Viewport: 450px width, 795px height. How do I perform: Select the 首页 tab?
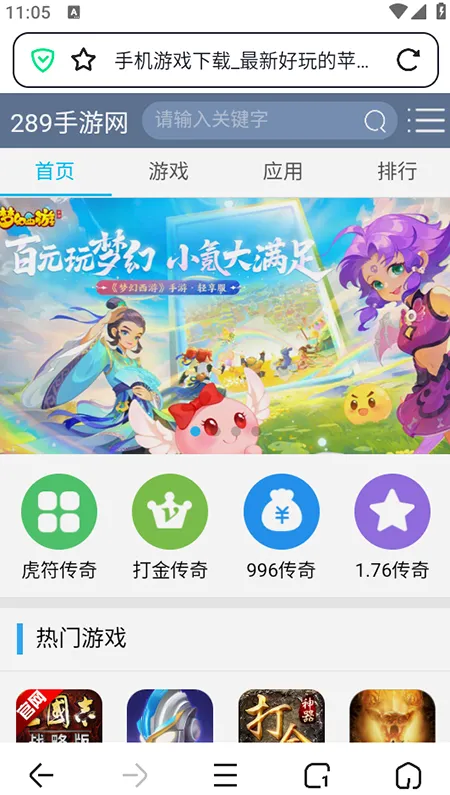click(55, 171)
